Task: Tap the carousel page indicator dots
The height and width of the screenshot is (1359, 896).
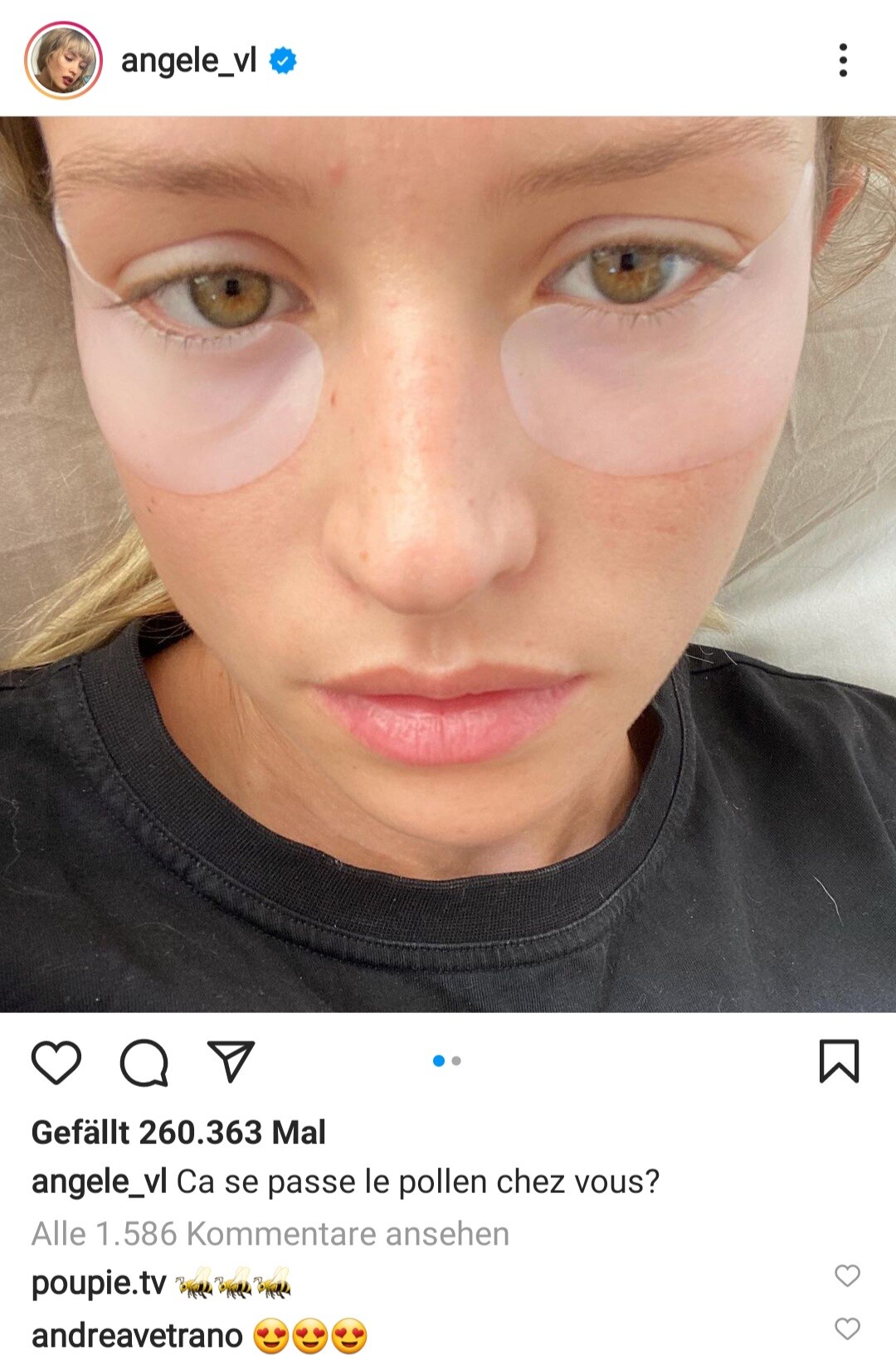Action: point(447,1060)
